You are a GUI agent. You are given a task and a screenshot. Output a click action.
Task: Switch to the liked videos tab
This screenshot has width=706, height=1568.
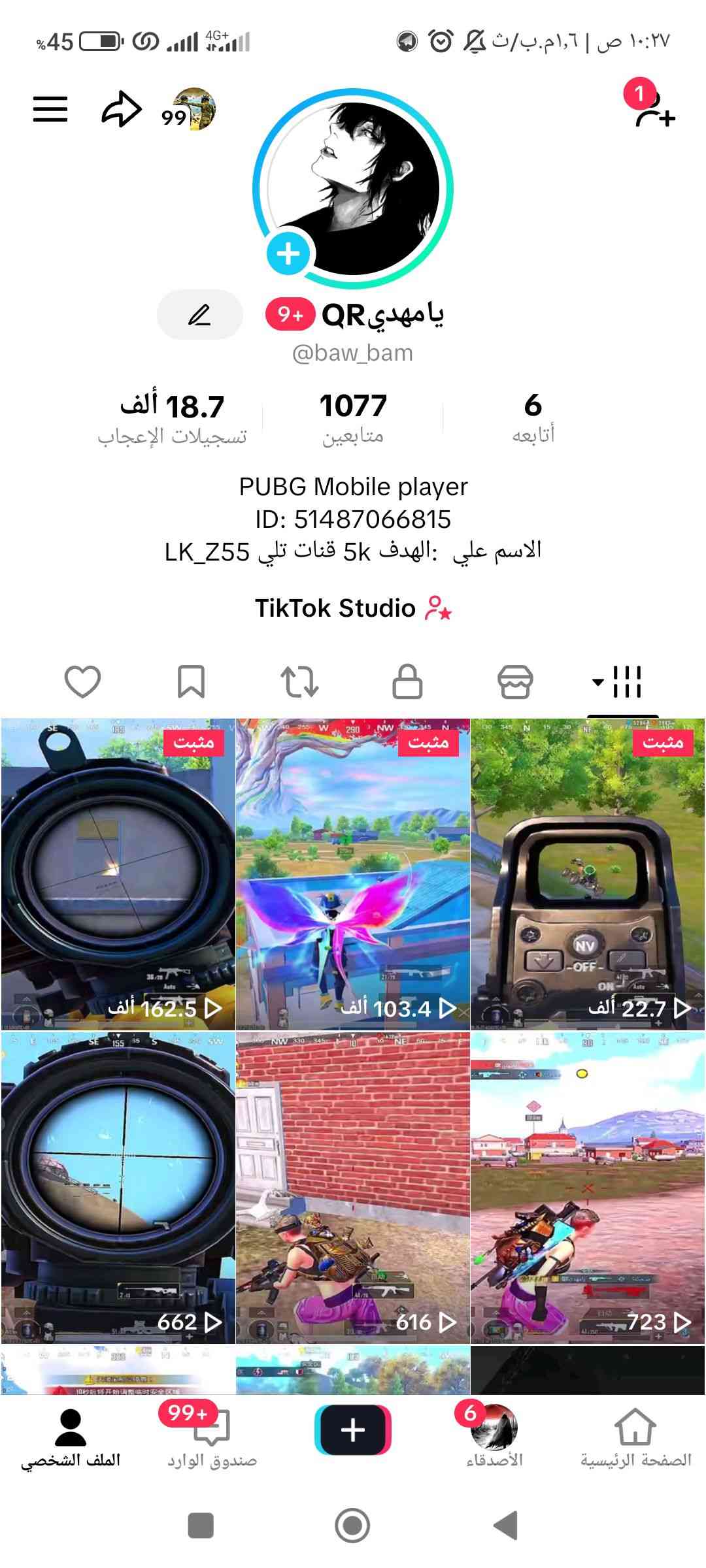point(83,682)
